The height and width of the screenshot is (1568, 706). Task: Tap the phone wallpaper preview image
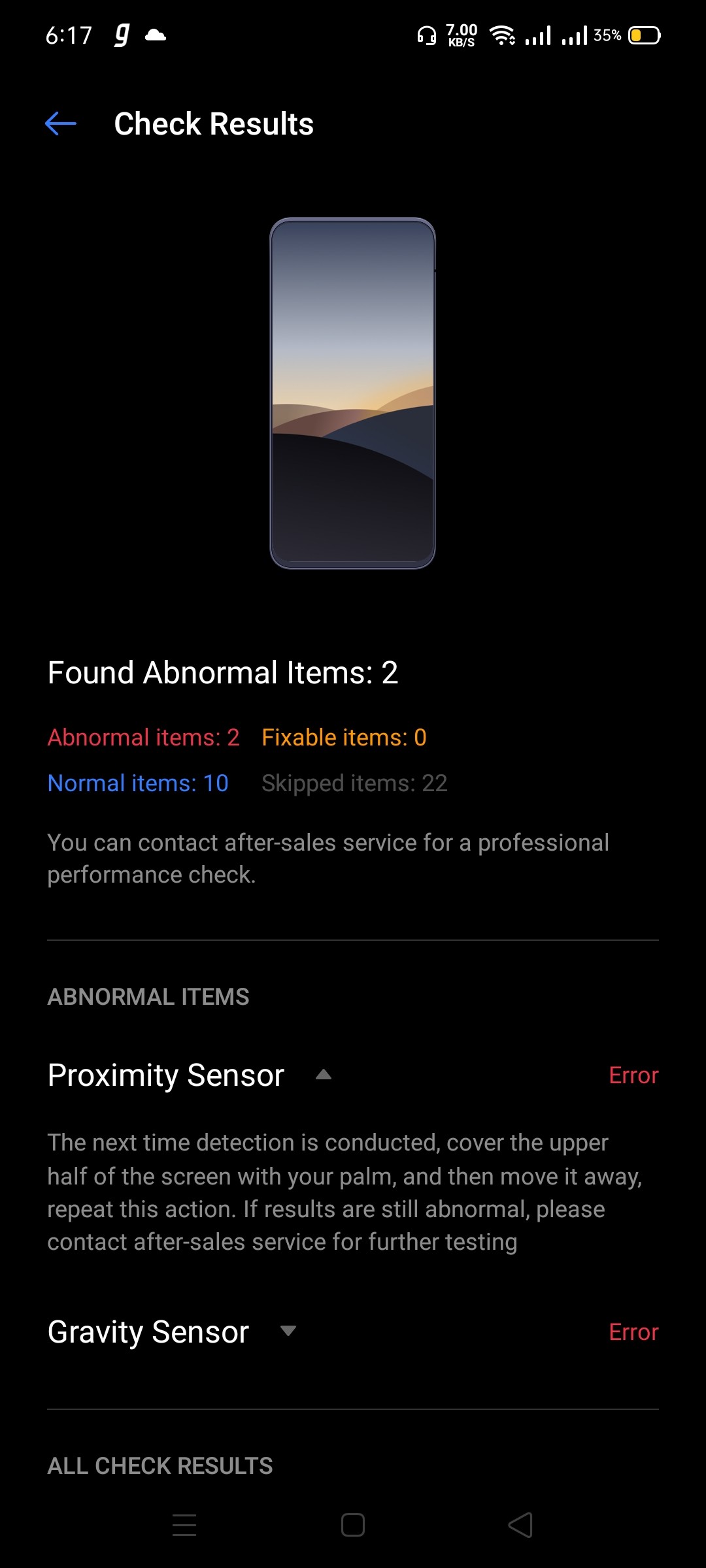coord(353,395)
